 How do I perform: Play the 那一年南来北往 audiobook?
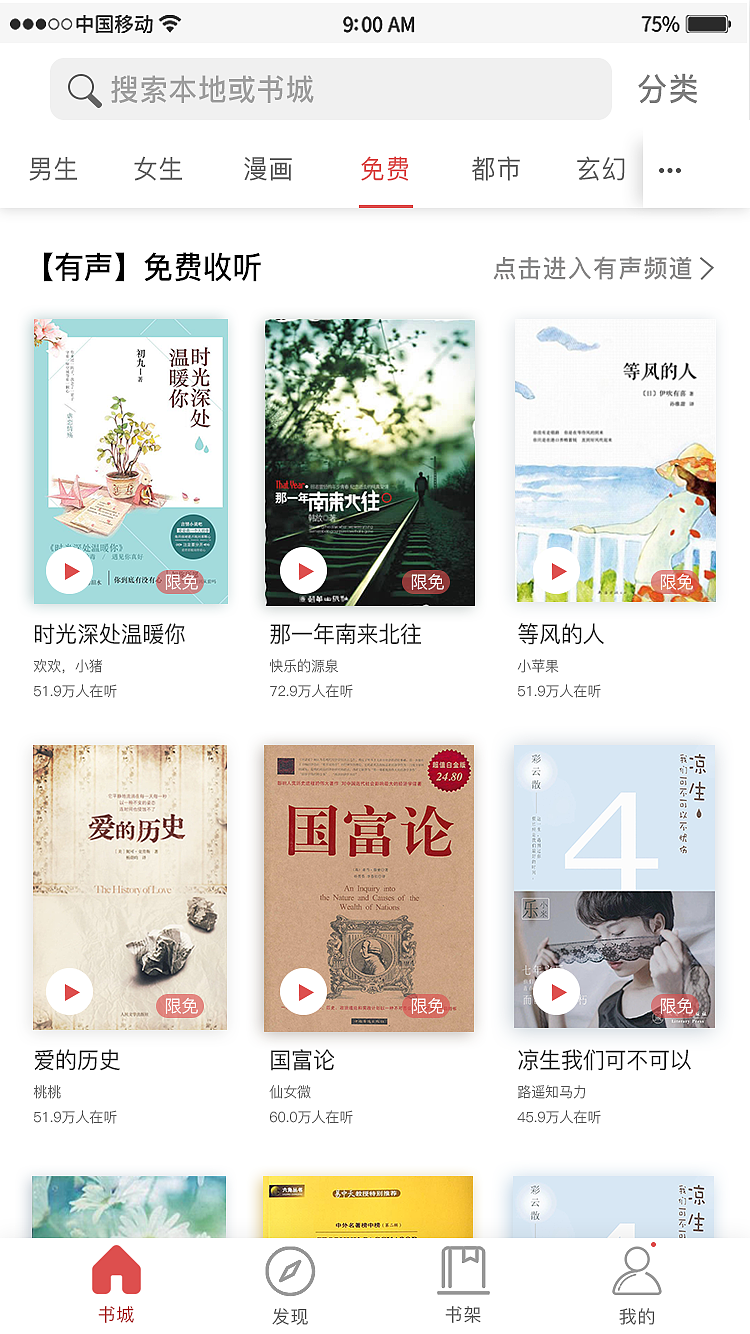[x=303, y=571]
